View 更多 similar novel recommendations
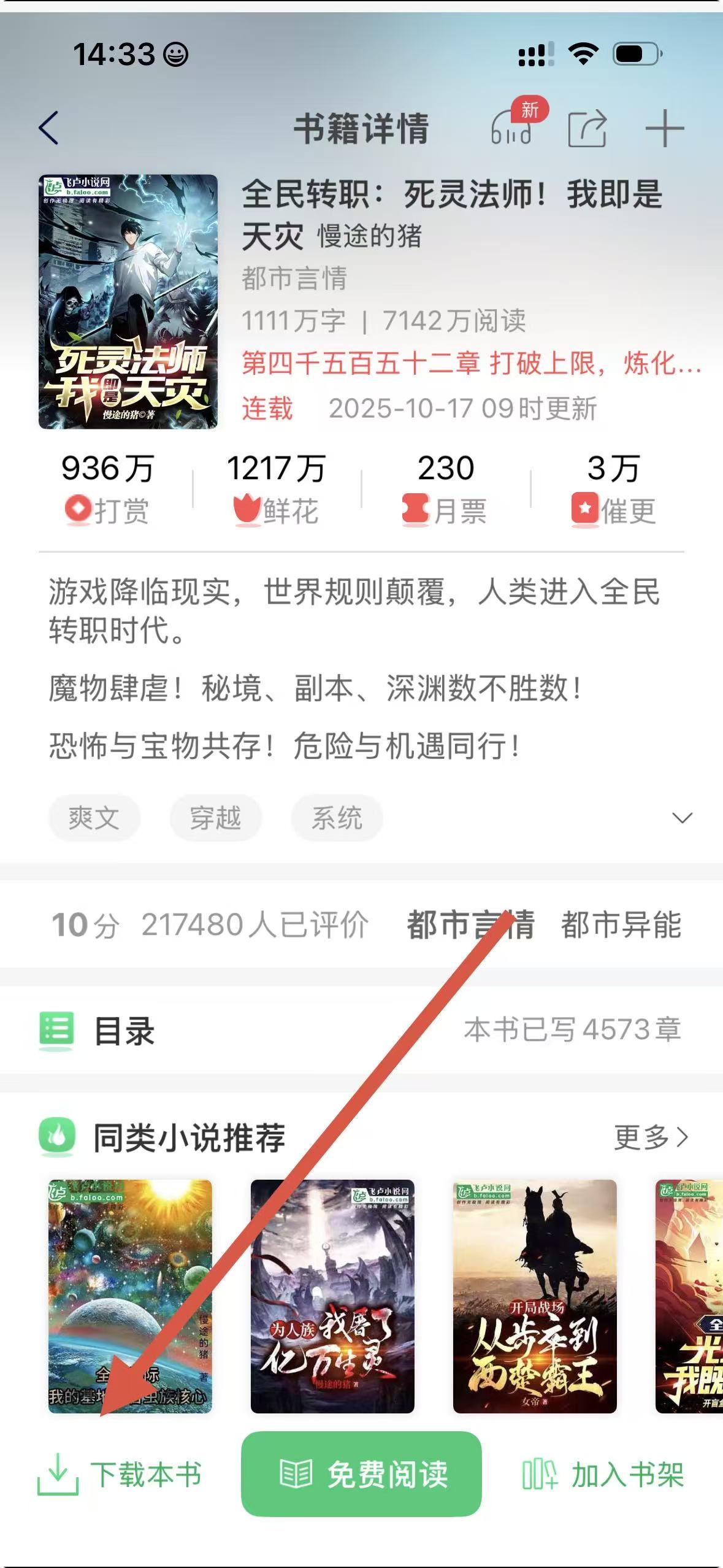723x1568 pixels. (x=651, y=1137)
